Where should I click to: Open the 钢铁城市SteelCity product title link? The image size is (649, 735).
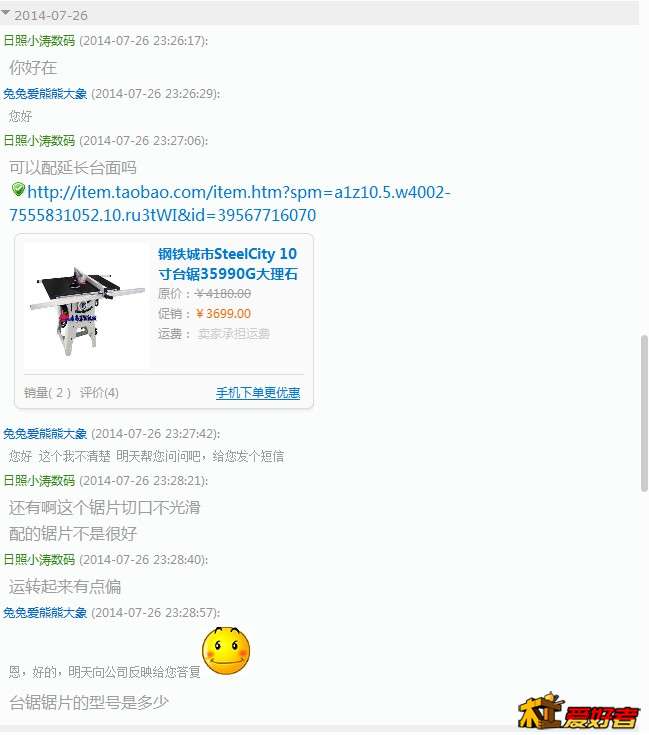tap(228, 264)
